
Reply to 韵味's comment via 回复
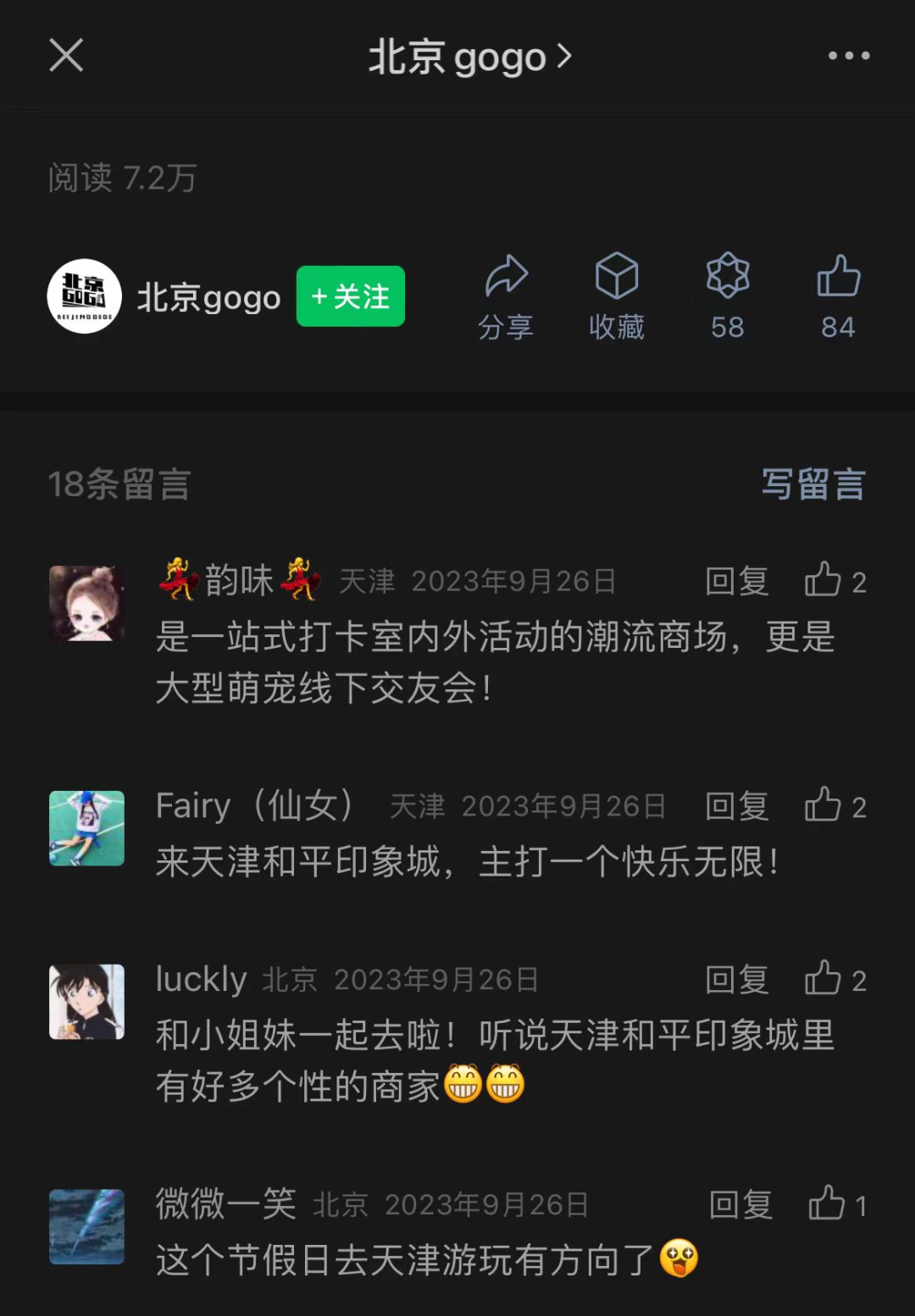click(x=735, y=581)
